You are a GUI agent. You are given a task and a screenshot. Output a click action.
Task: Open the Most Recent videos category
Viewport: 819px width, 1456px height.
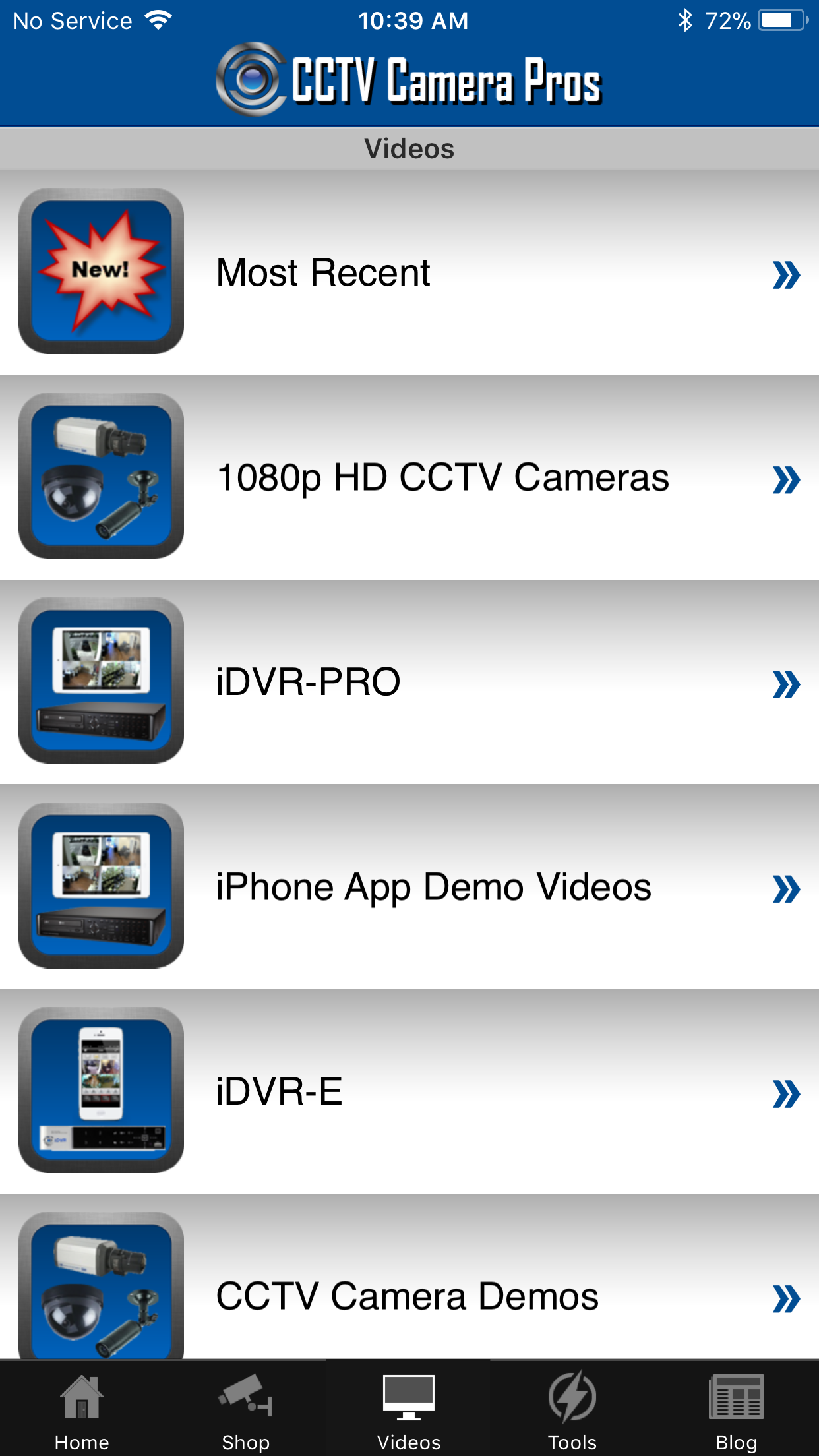pos(409,272)
